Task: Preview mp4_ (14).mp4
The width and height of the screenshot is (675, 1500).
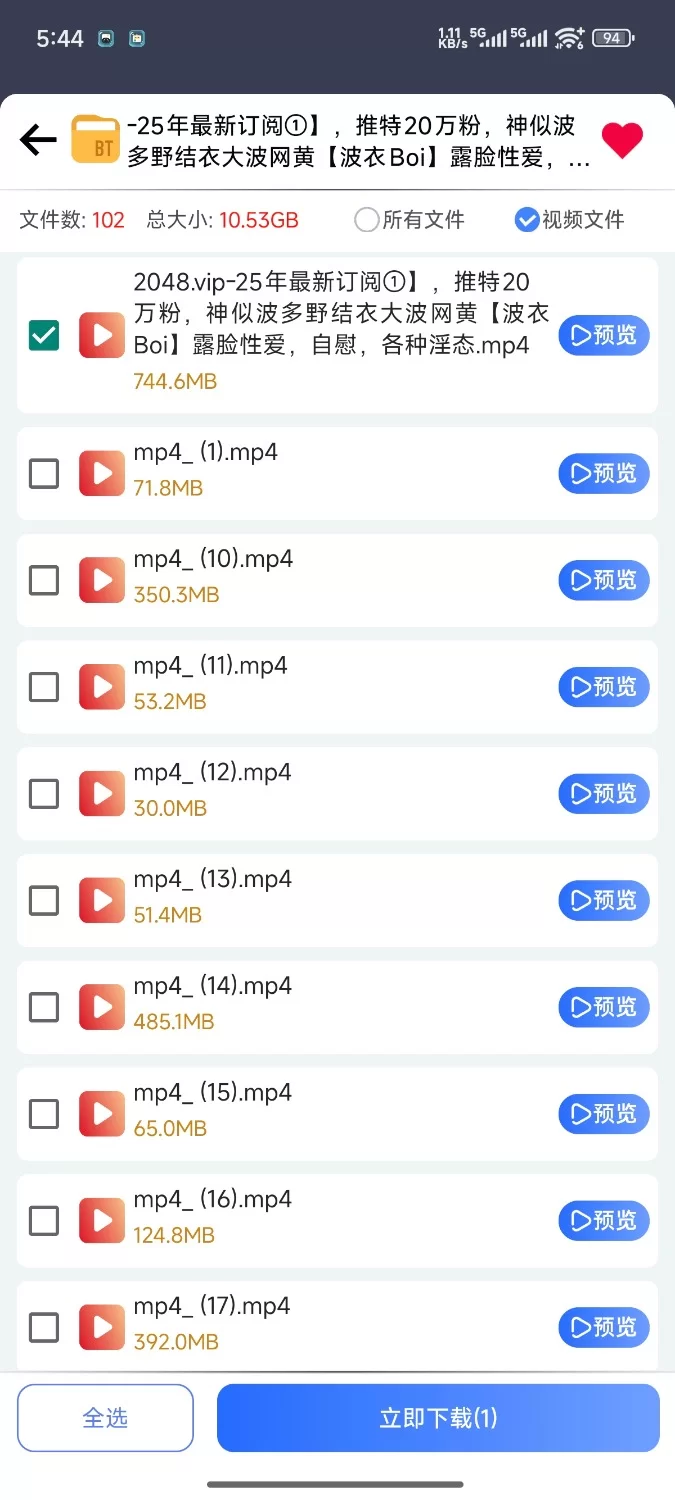Action: (603, 1007)
